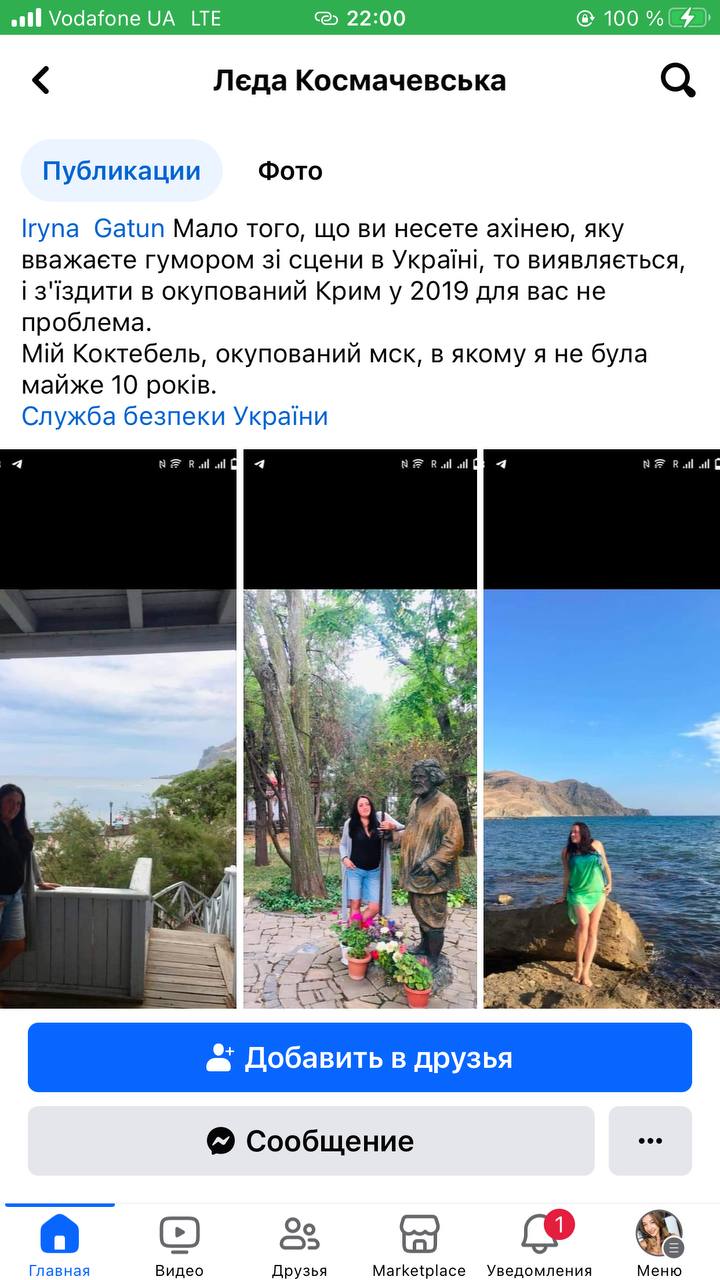Open the Меню tab

659,1245
